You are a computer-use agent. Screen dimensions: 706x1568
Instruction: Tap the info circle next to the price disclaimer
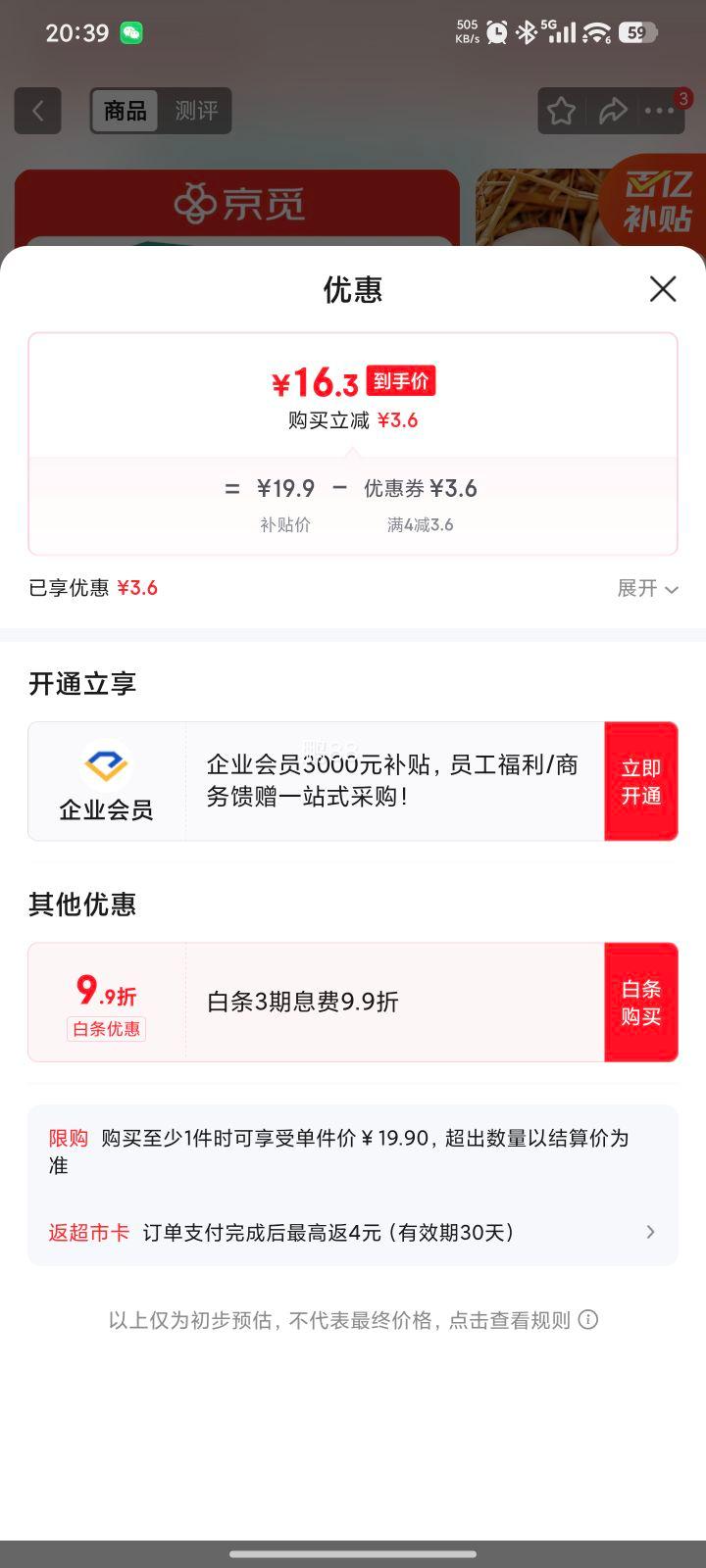pos(588,1319)
